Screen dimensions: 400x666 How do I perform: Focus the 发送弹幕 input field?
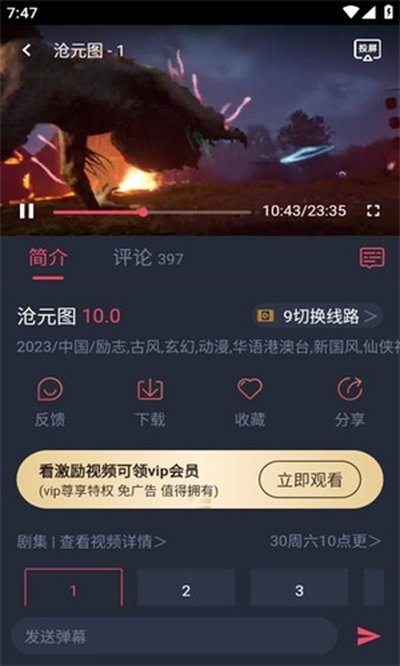[x=175, y=636]
